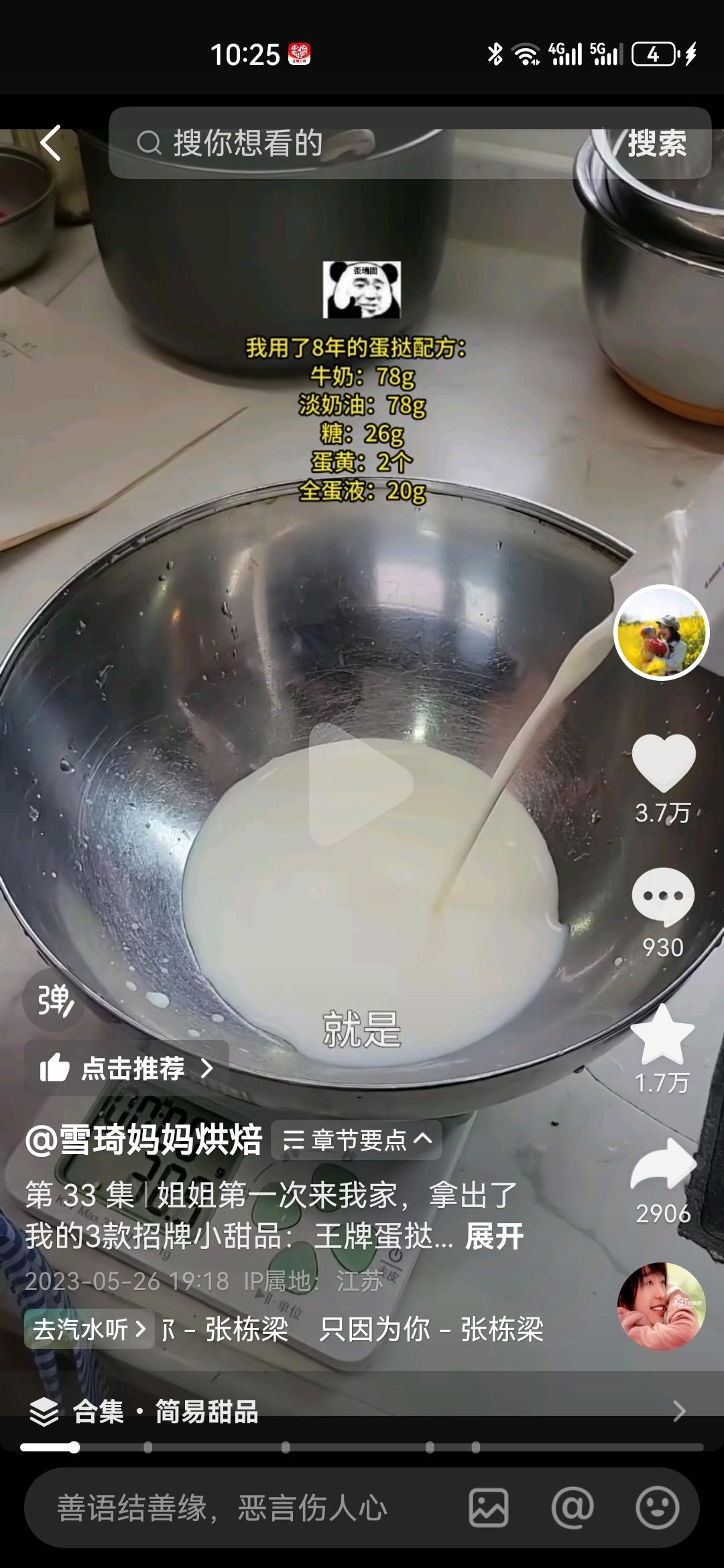The height and width of the screenshot is (1568, 724).
Task: Share this video via the arrow icon
Action: tap(663, 1167)
